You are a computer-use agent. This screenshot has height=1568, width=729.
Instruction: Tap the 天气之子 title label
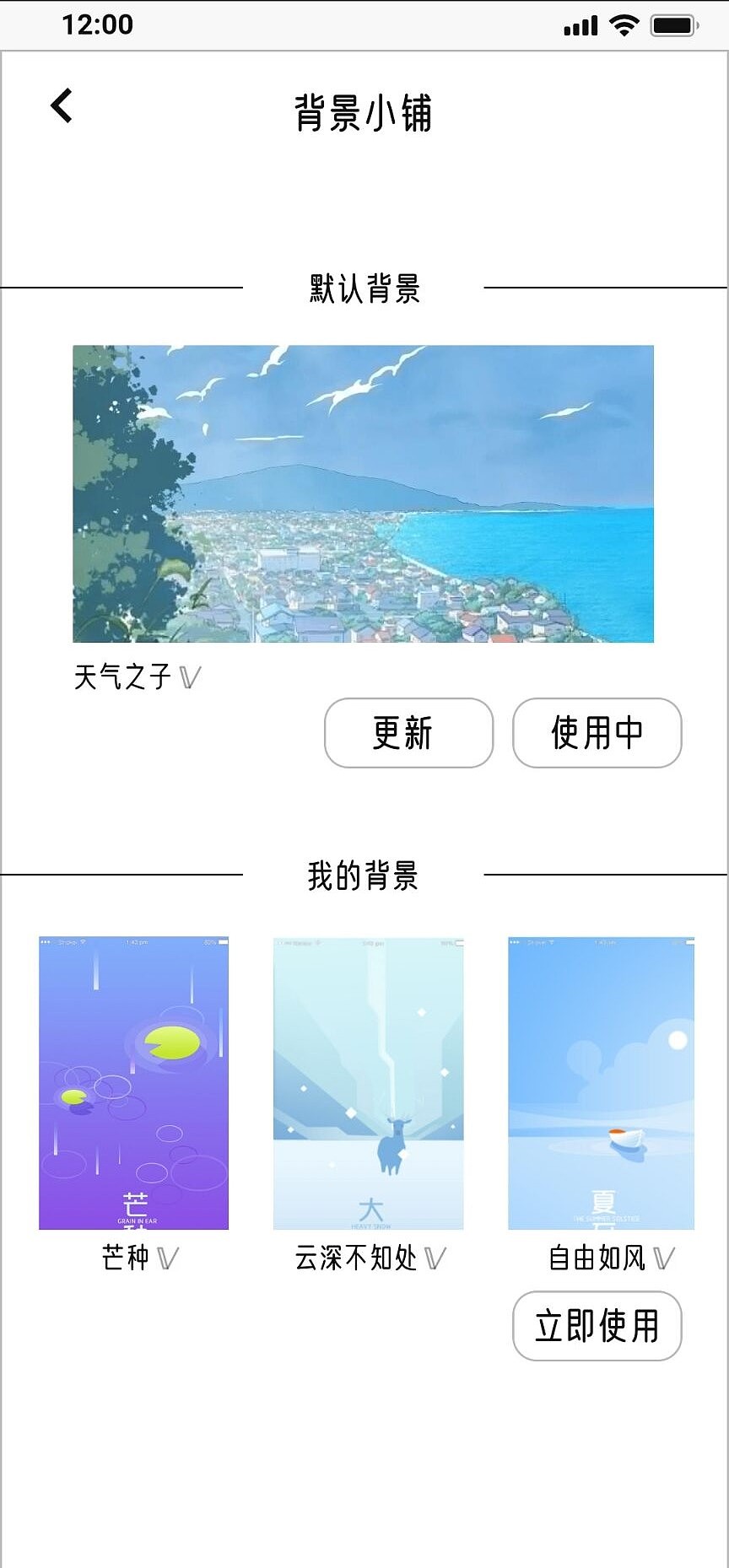point(127,675)
